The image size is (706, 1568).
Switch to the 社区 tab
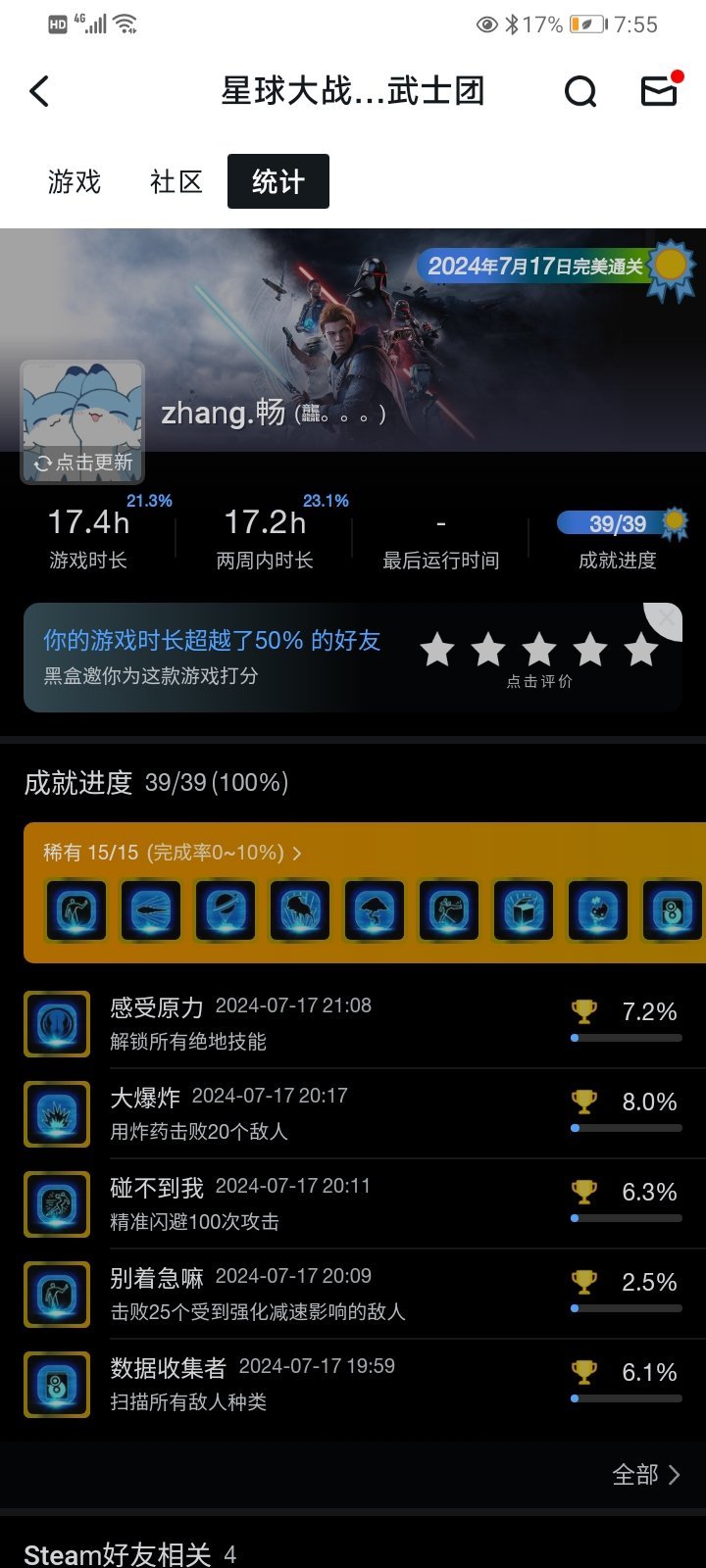176,181
